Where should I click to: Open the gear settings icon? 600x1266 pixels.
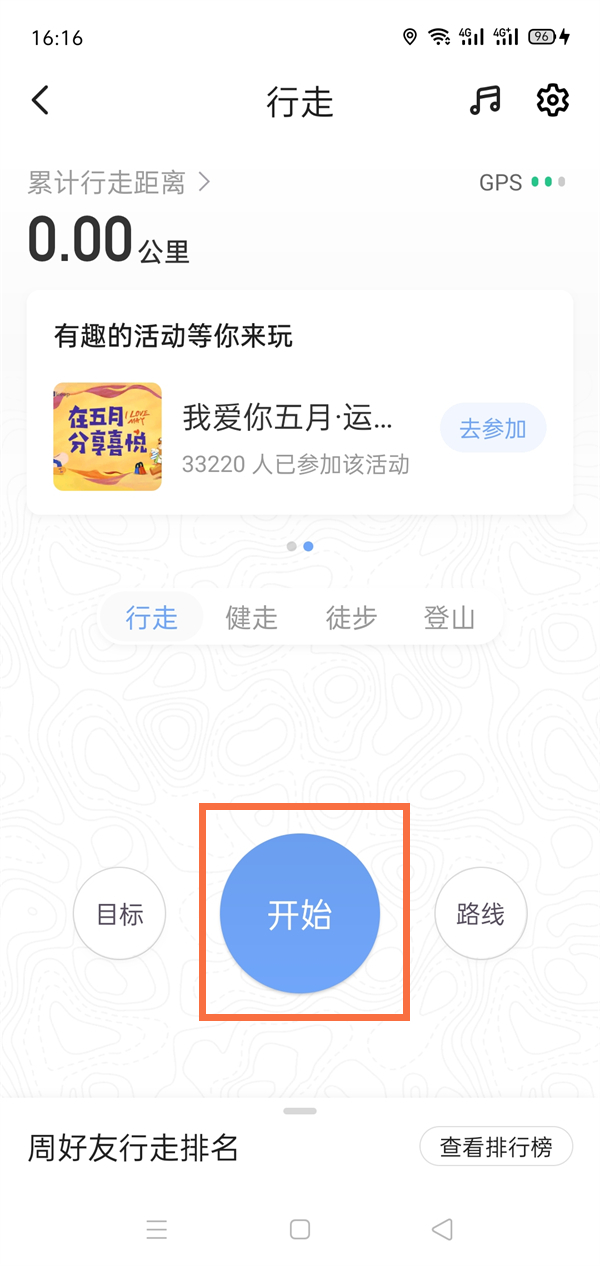coord(552,100)
